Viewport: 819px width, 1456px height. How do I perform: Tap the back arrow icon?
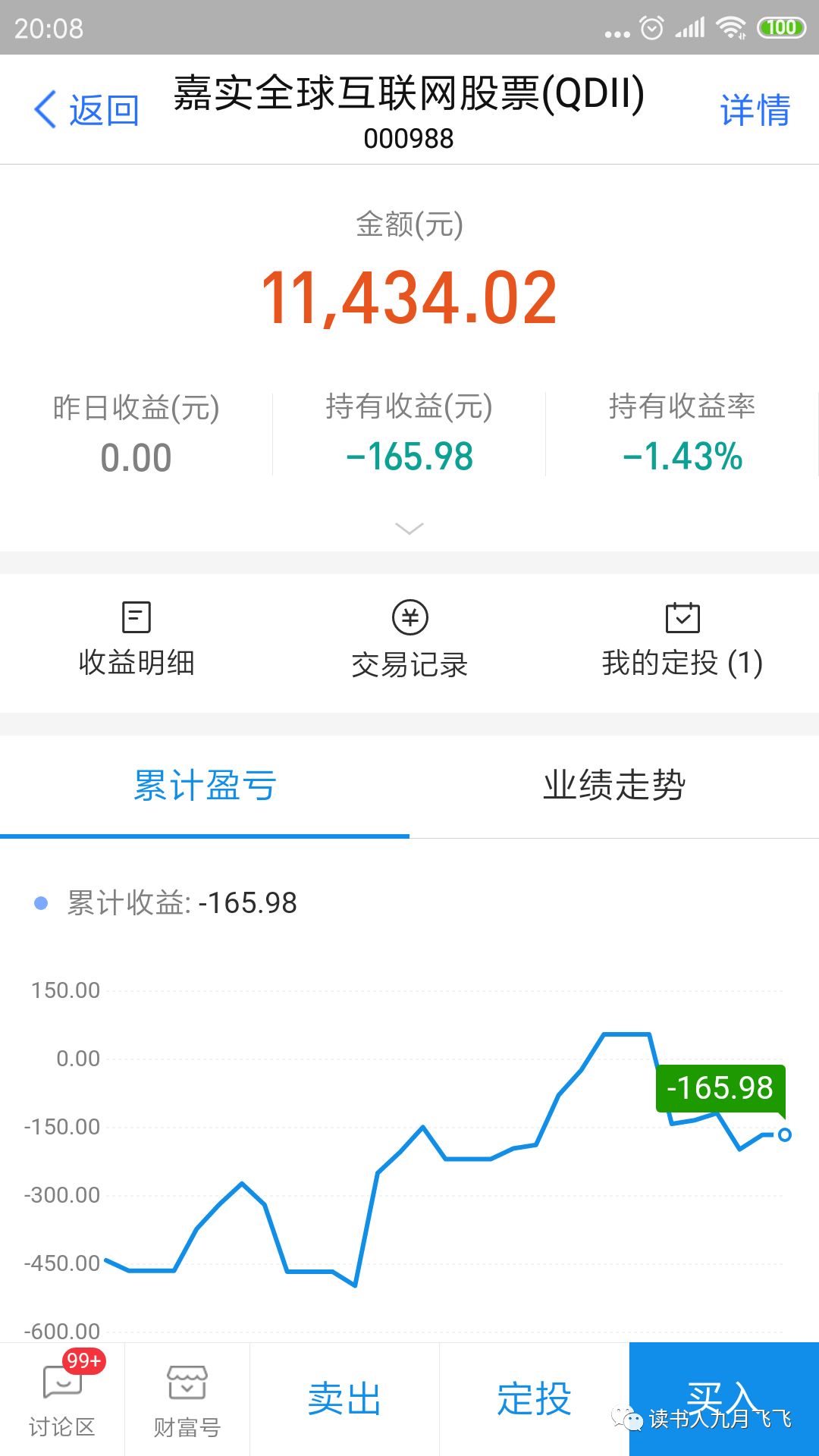[x=45, y=108]
